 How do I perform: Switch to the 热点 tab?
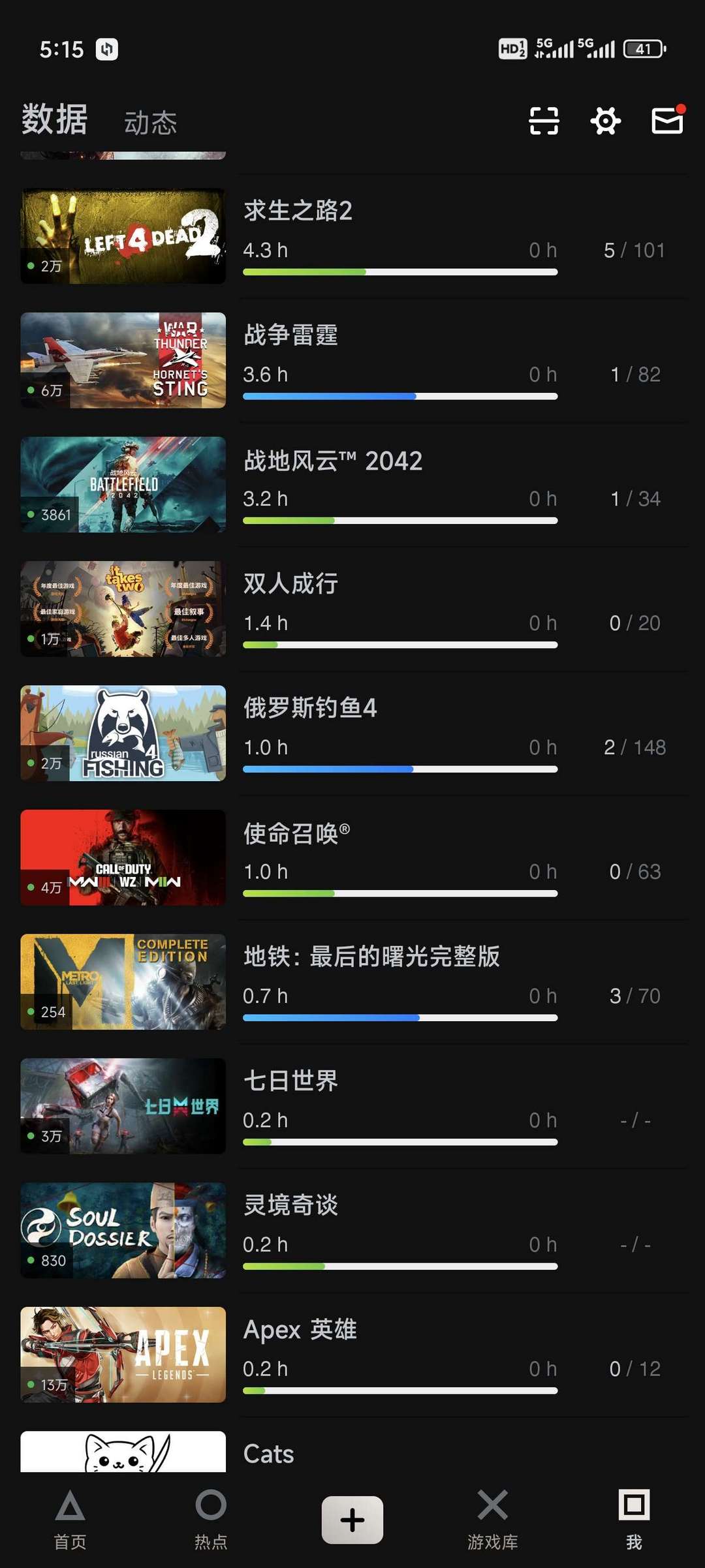(211, 1520)
